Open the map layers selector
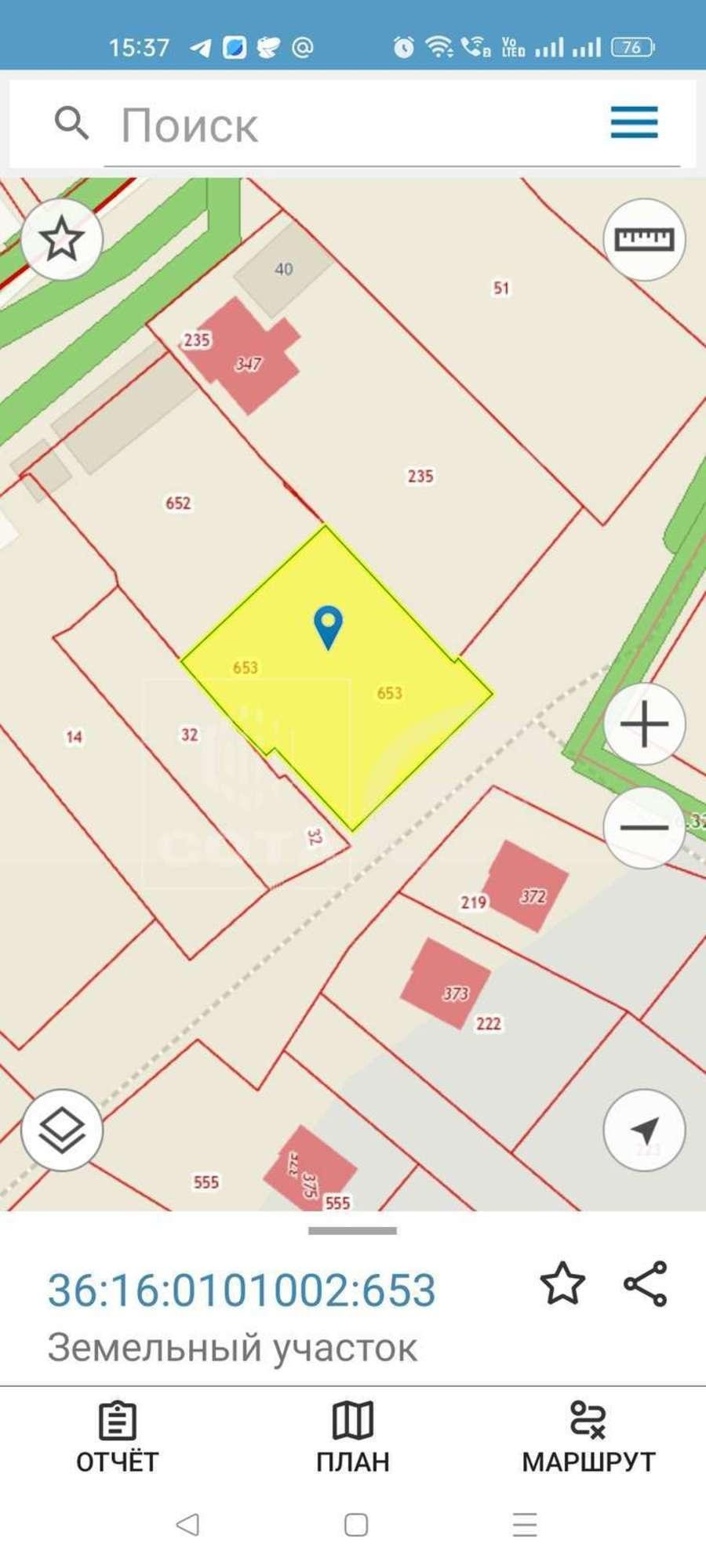The height and width of the screenshot is (1568, 706). pyautogui.click(x=62, y=1130)
